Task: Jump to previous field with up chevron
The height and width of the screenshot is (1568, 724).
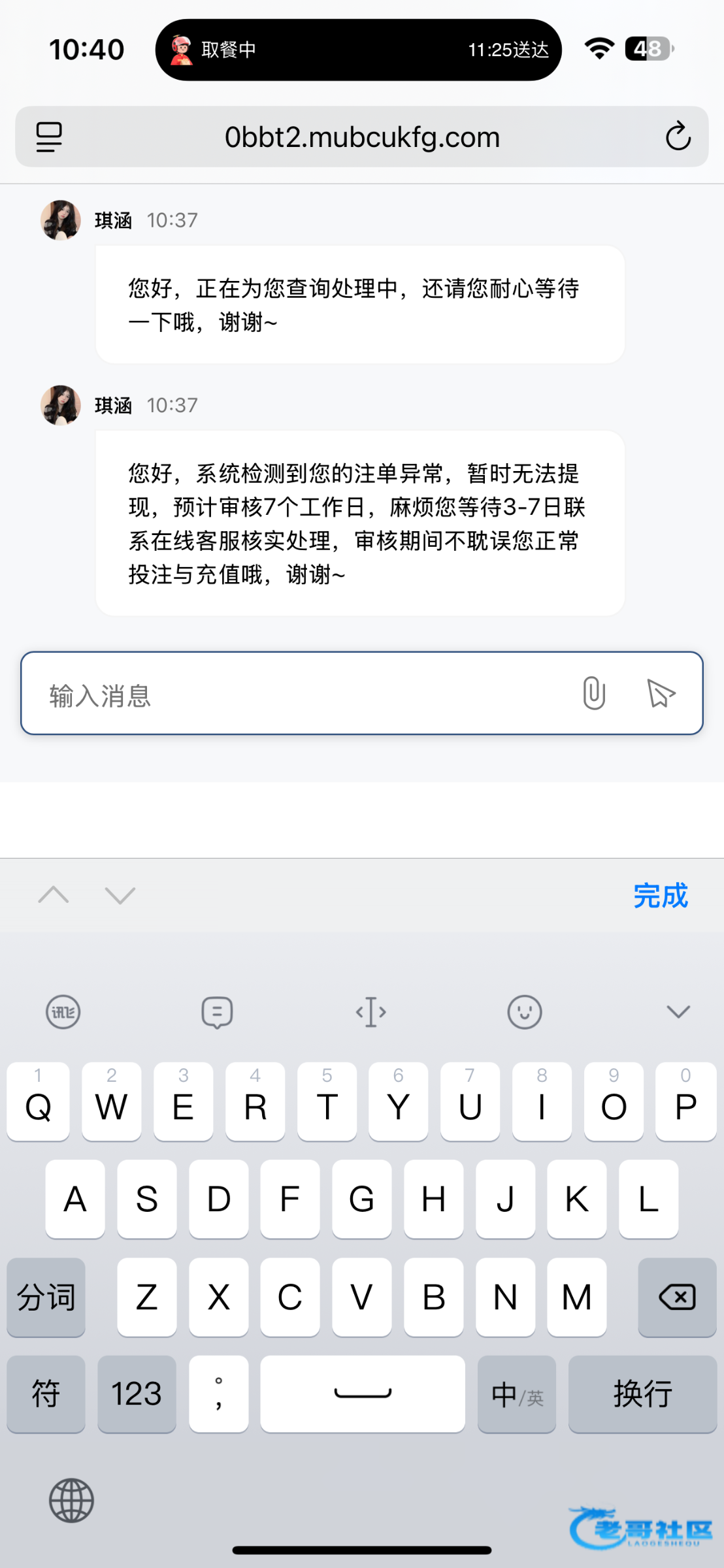Action: point(54,894)
